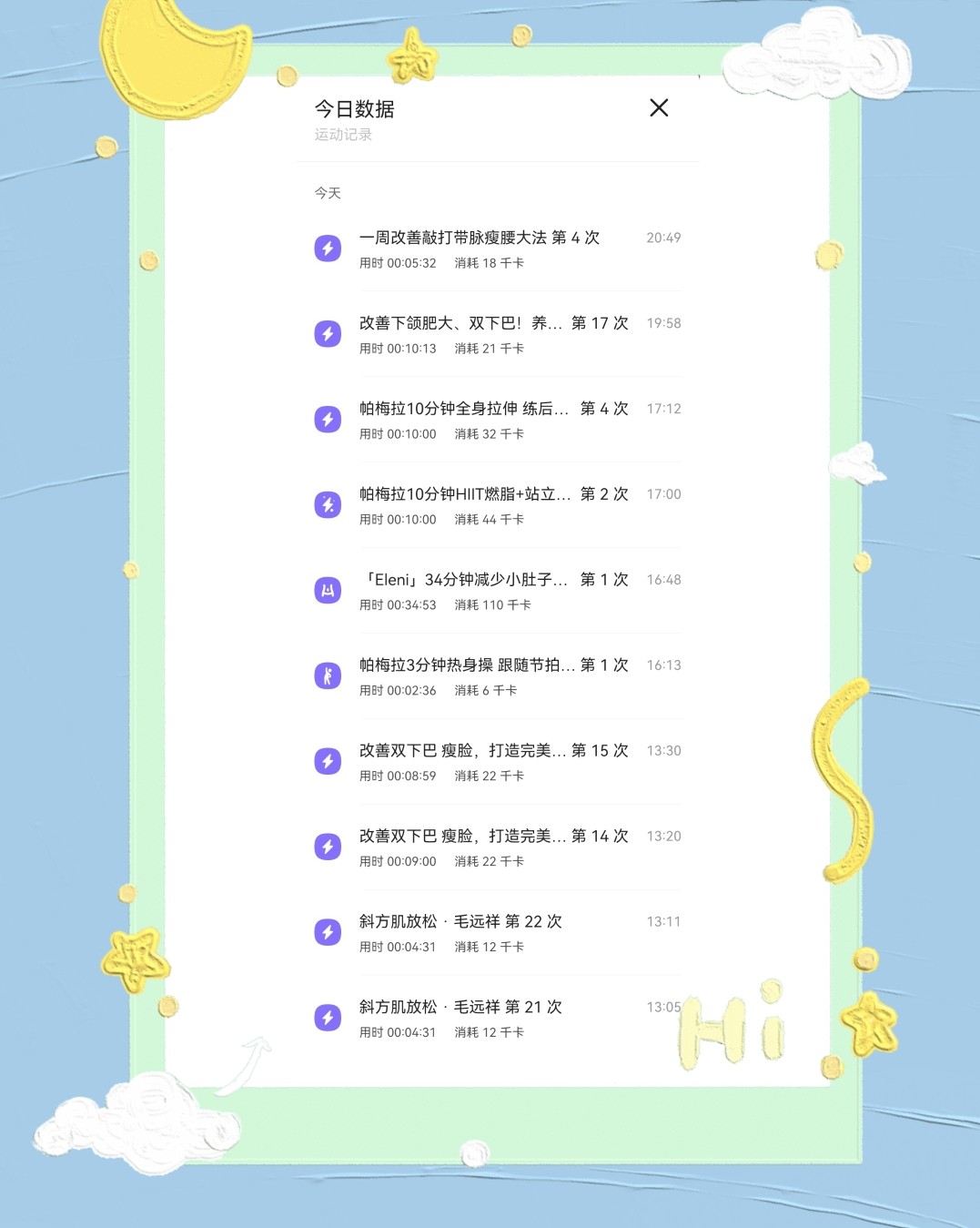Select the lightning icon for 帕梅拉10分钟全身拉伸
This screenshot has height=1228, width=980.
click(328, 419)
